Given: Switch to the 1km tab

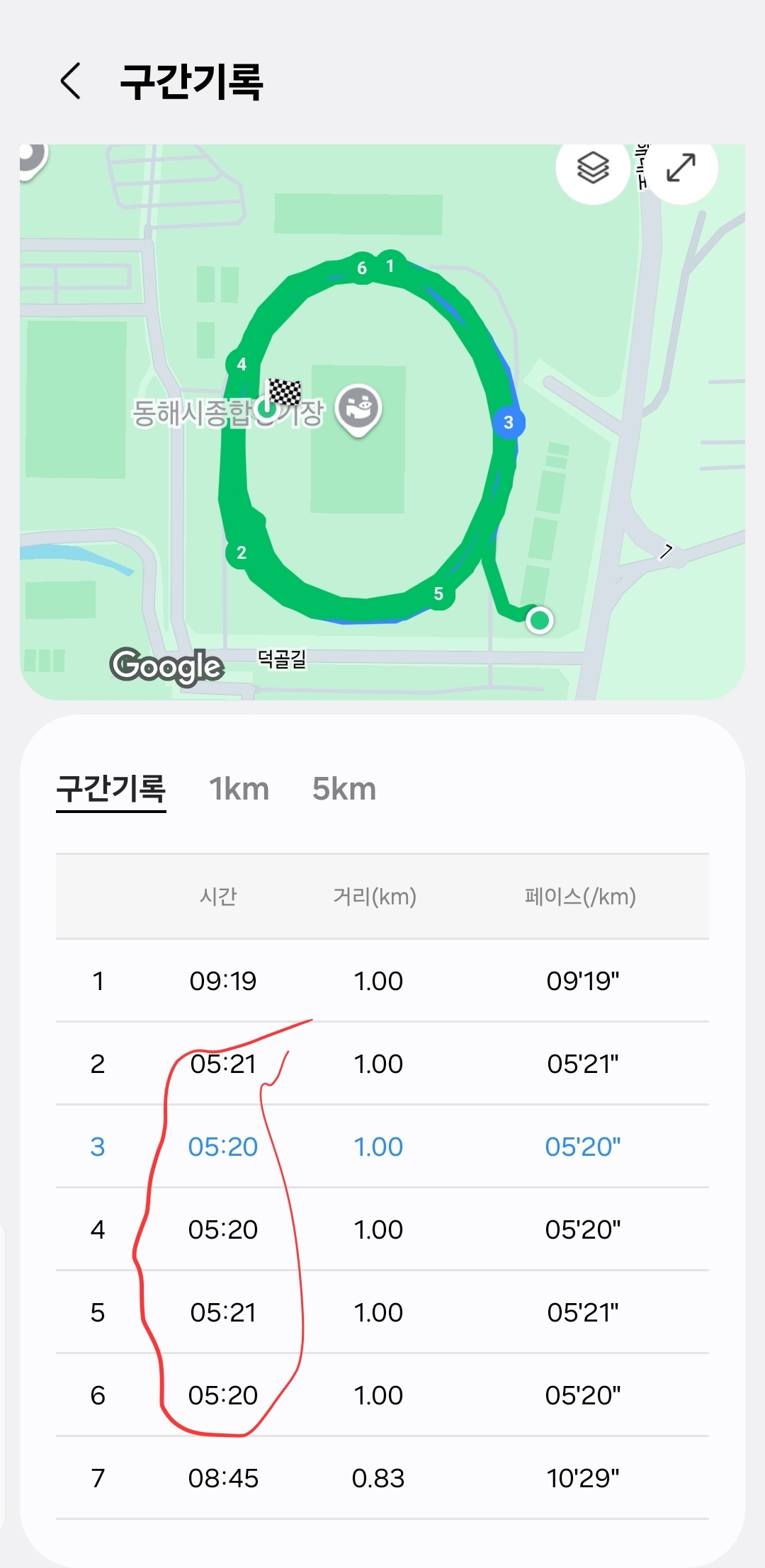Looking at the screenshot, I should [x=239, y=789].
